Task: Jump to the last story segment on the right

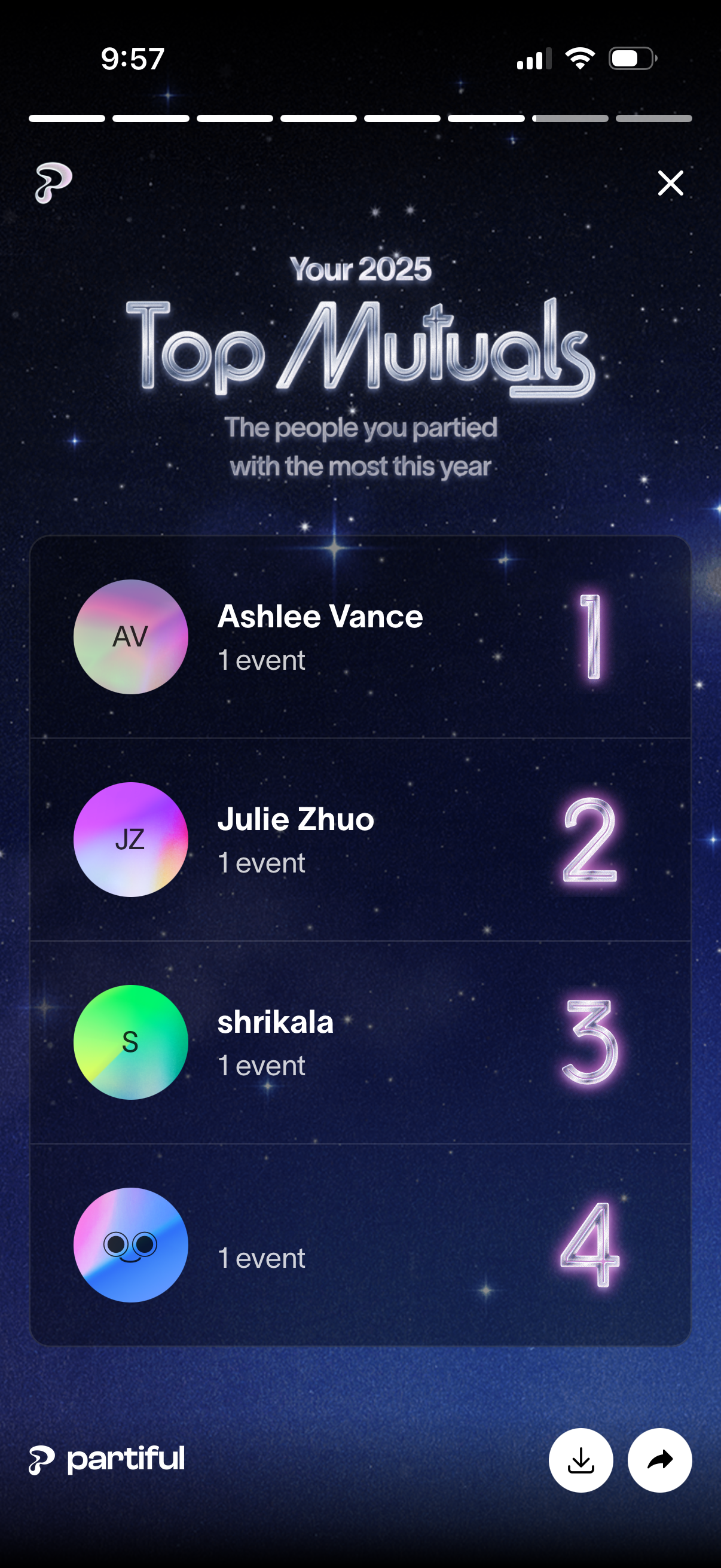Action: click(654, 118)
